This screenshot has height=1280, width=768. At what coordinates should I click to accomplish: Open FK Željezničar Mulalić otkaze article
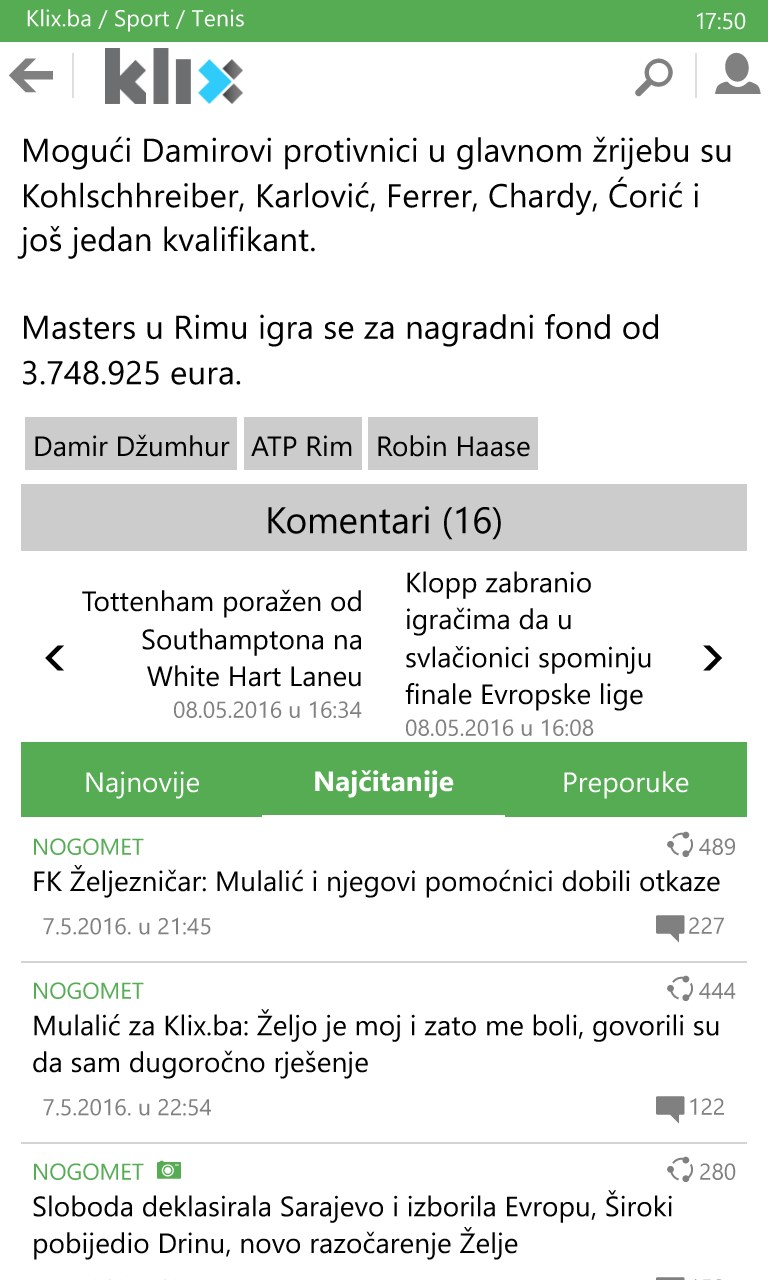376,883
